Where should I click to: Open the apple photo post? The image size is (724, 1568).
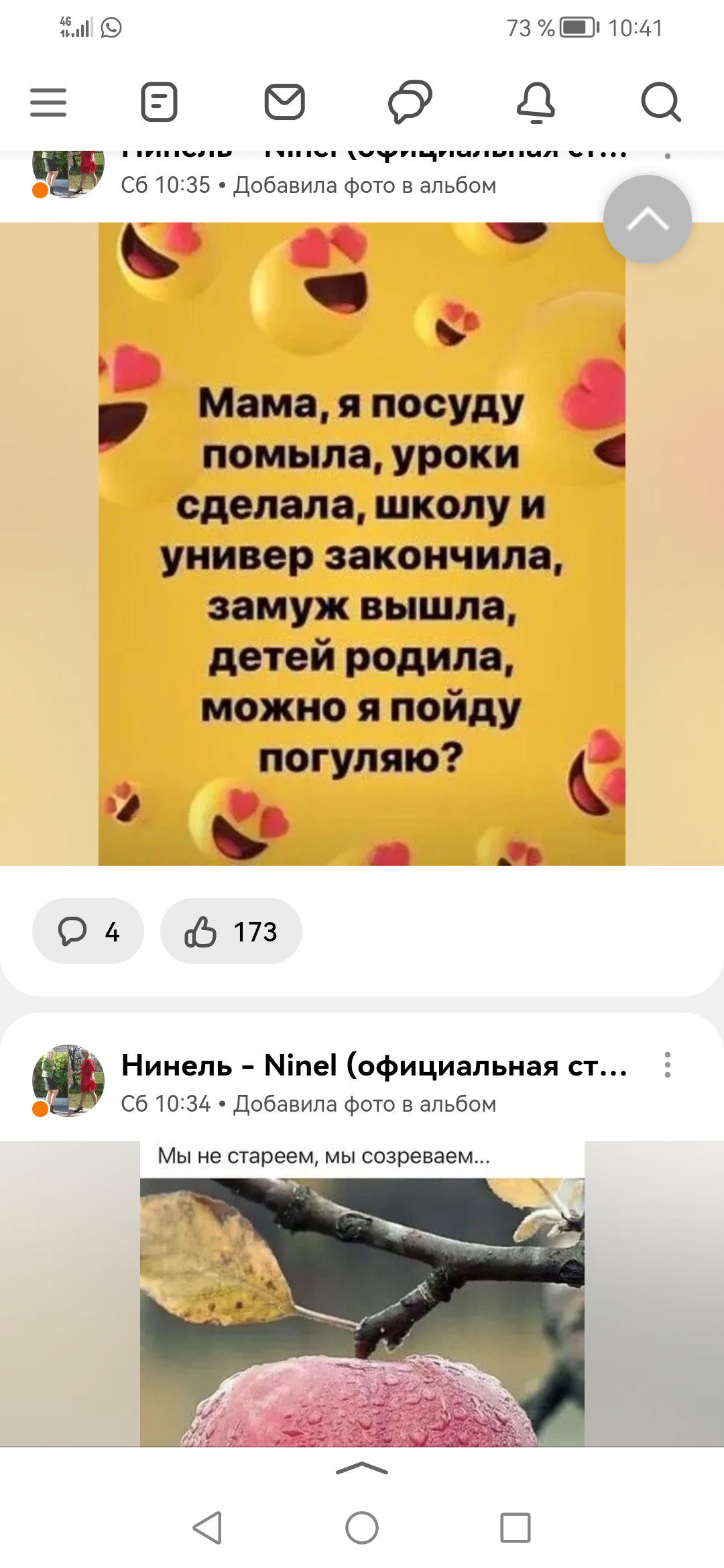click(362, 1294)
